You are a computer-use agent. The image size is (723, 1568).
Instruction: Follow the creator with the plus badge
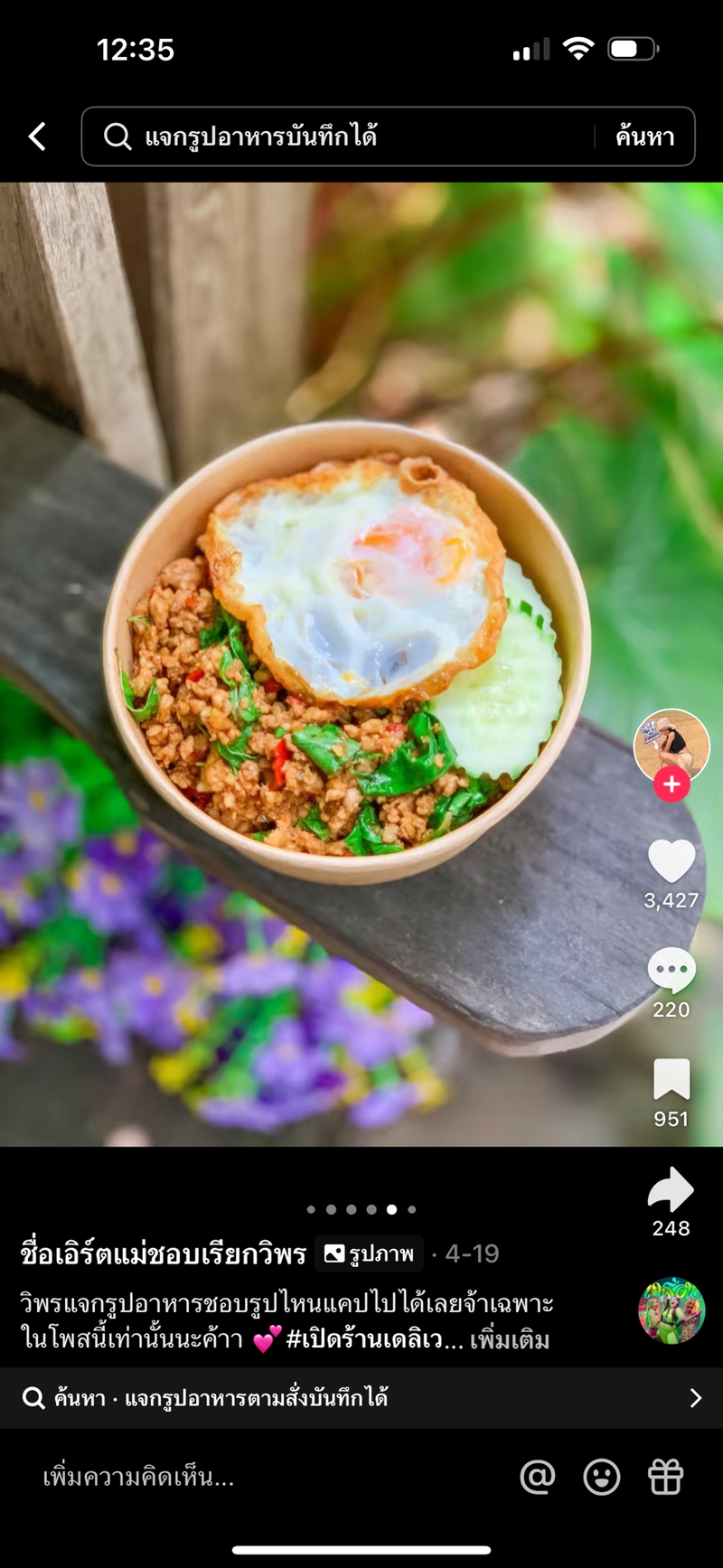pos(671,785)
